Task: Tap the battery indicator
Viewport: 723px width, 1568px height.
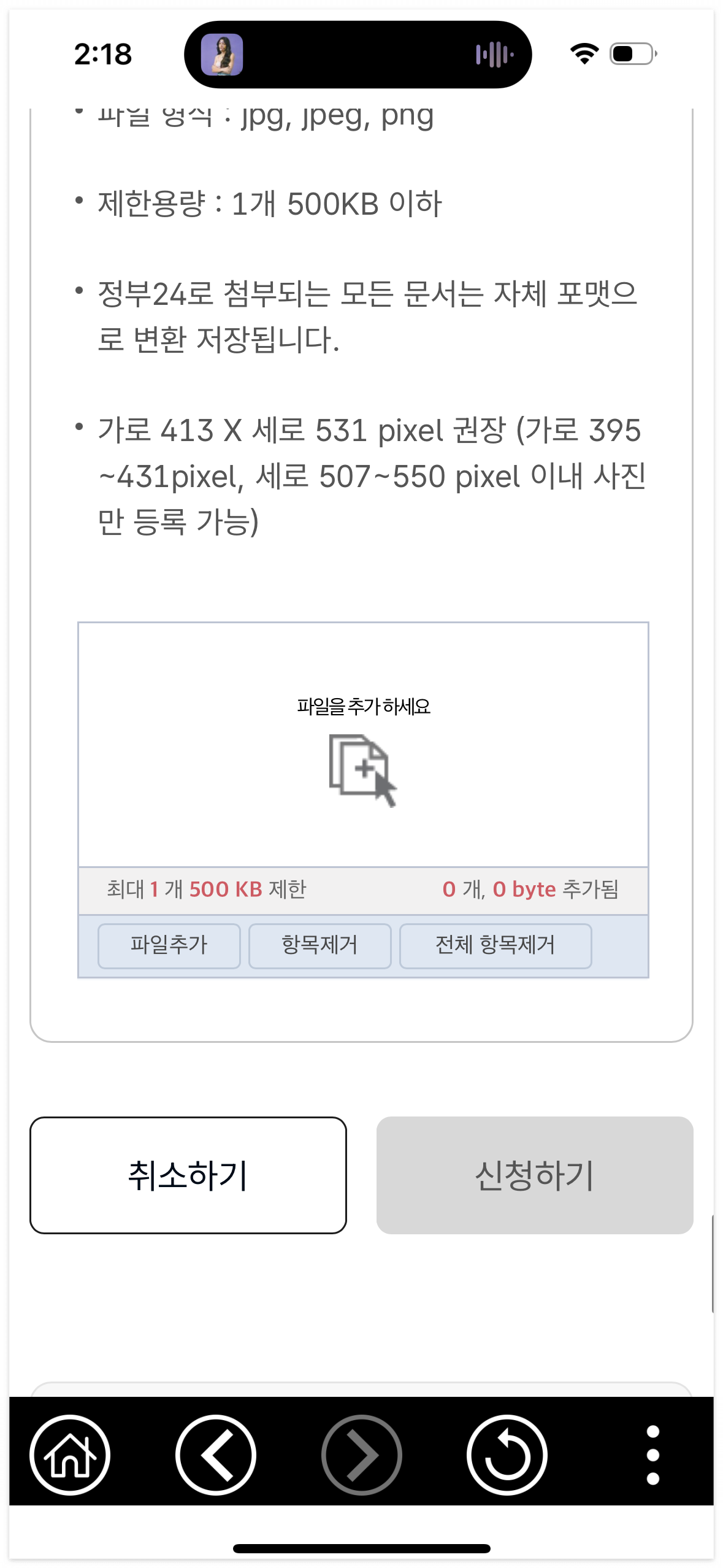Action: click(630, 54)
